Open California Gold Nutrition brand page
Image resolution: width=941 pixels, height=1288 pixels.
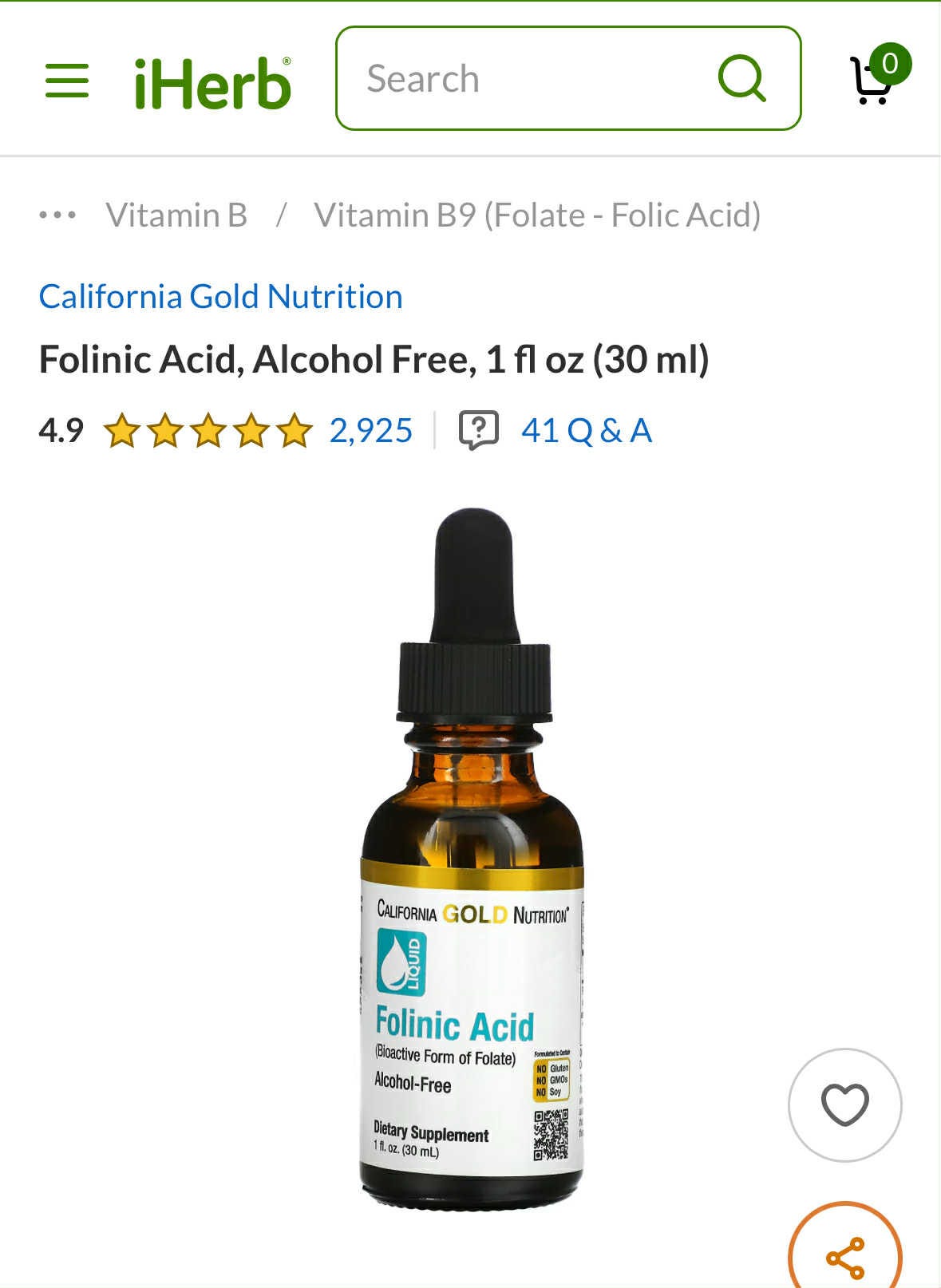[x=221, y=296]
